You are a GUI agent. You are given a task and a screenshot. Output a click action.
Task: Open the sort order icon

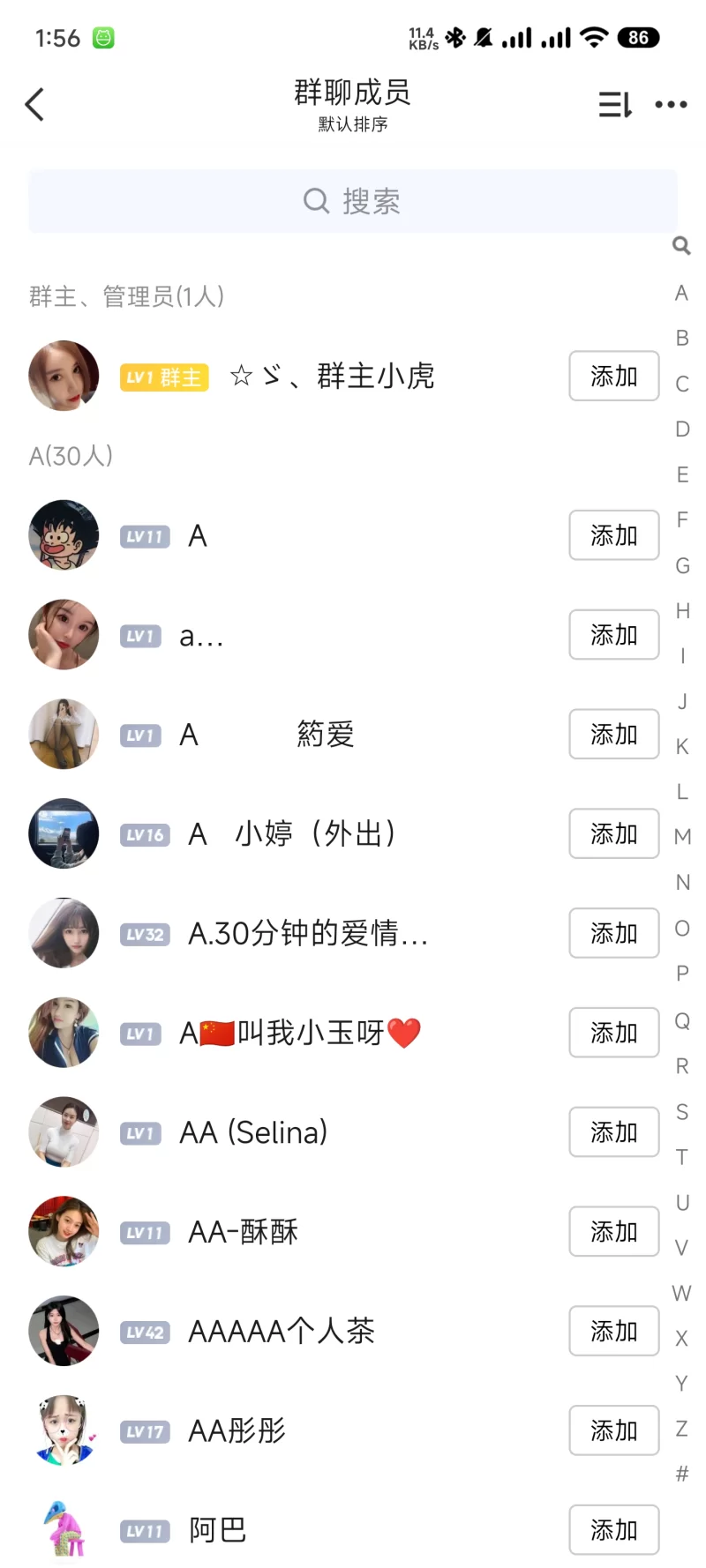pos(615,105)
